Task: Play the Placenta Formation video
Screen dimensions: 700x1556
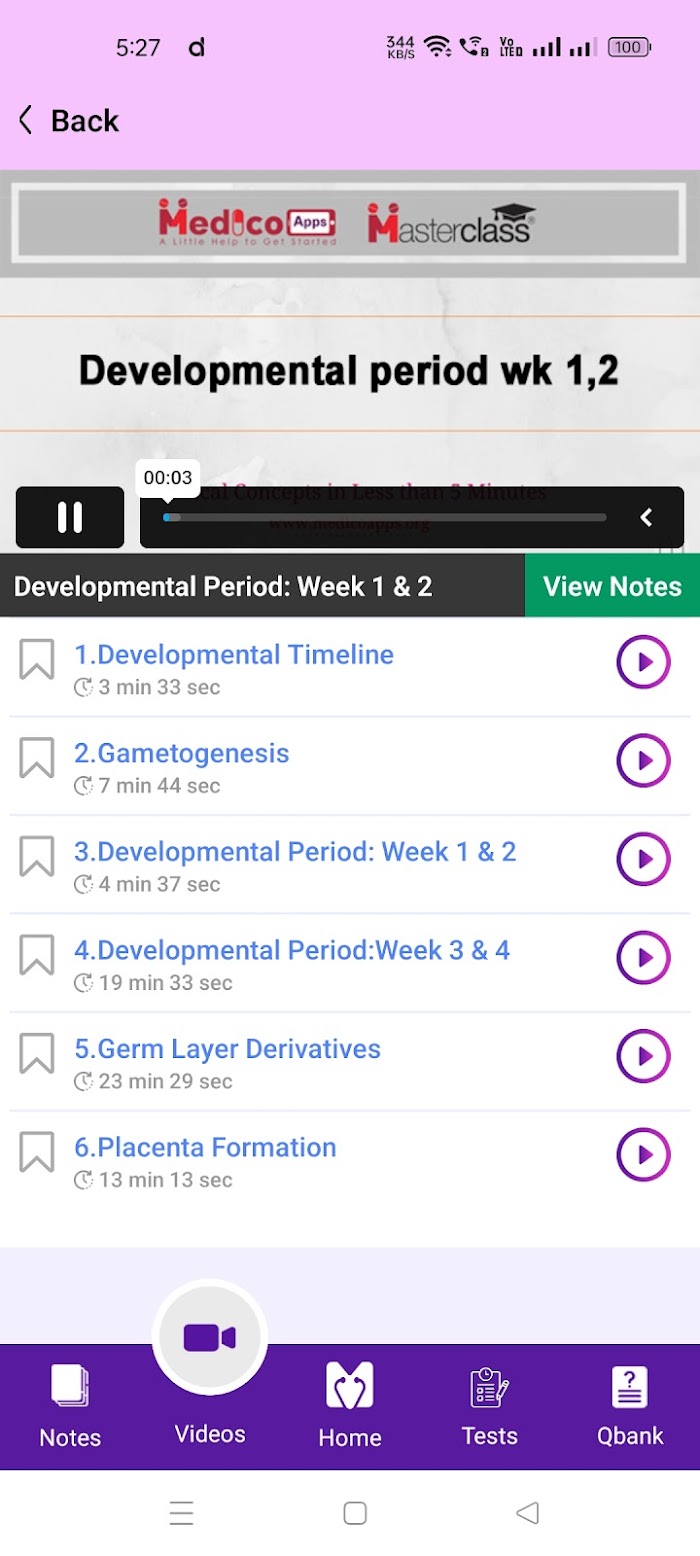Action: (643, 1155)
